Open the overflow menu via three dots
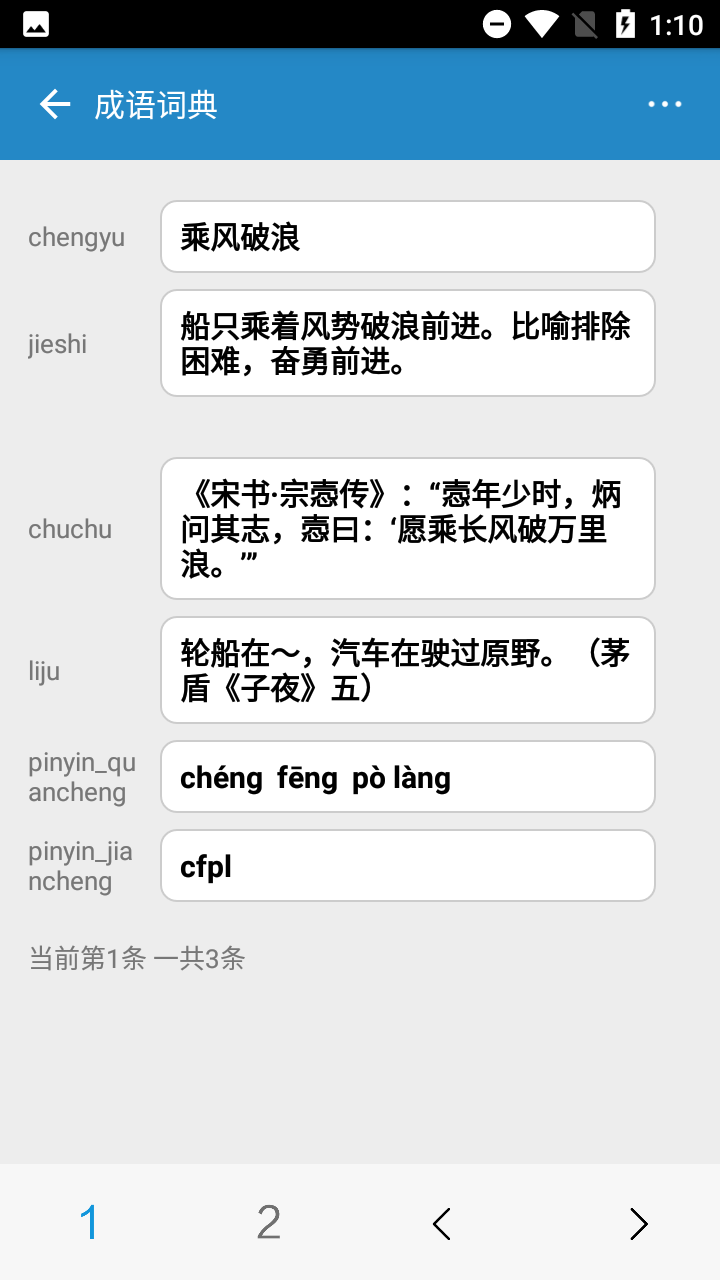Image resolution: width=720 pixels, height=1280 pixels. coord(663,104)
